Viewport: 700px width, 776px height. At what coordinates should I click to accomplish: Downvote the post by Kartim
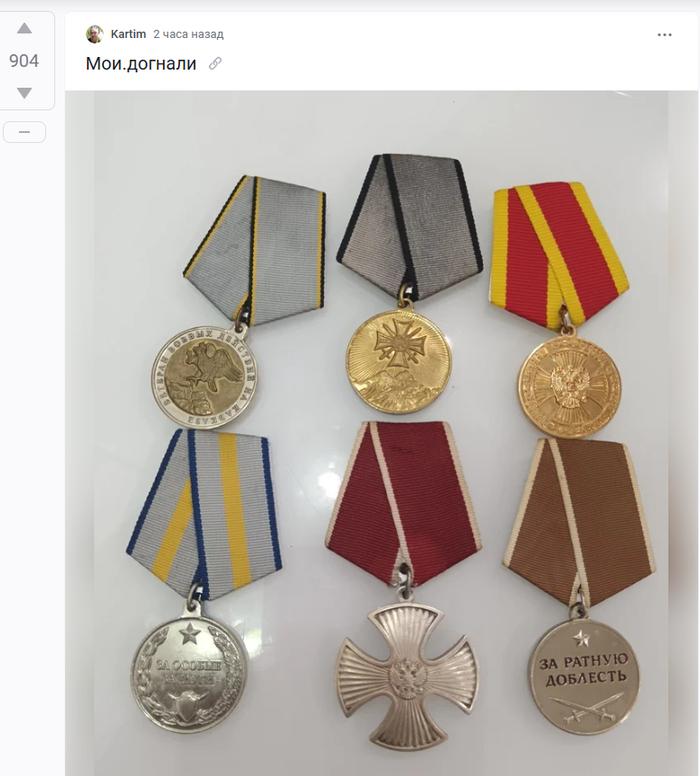pos(24,93)
